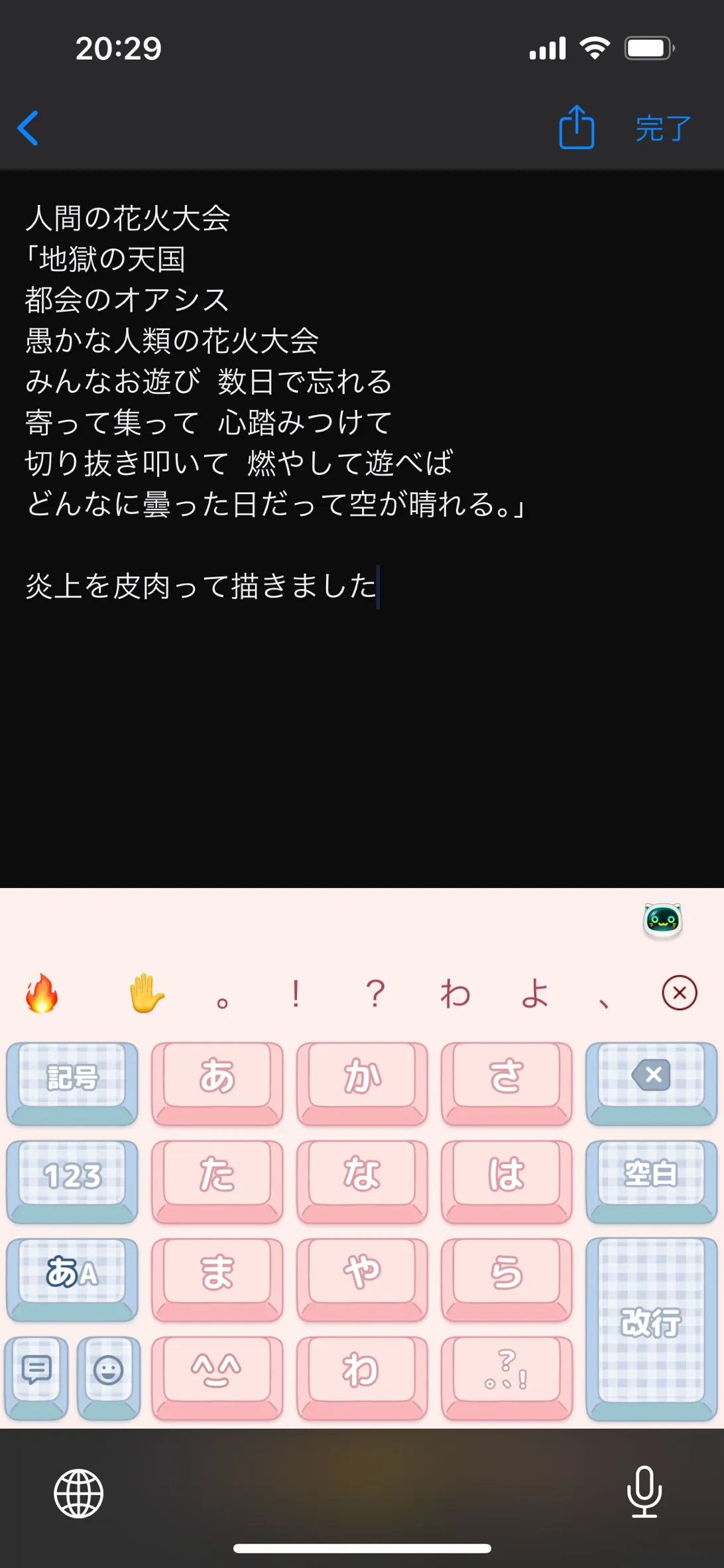
Task: Dismiss the suggestion bar with the X
Action: coord(680,993)
